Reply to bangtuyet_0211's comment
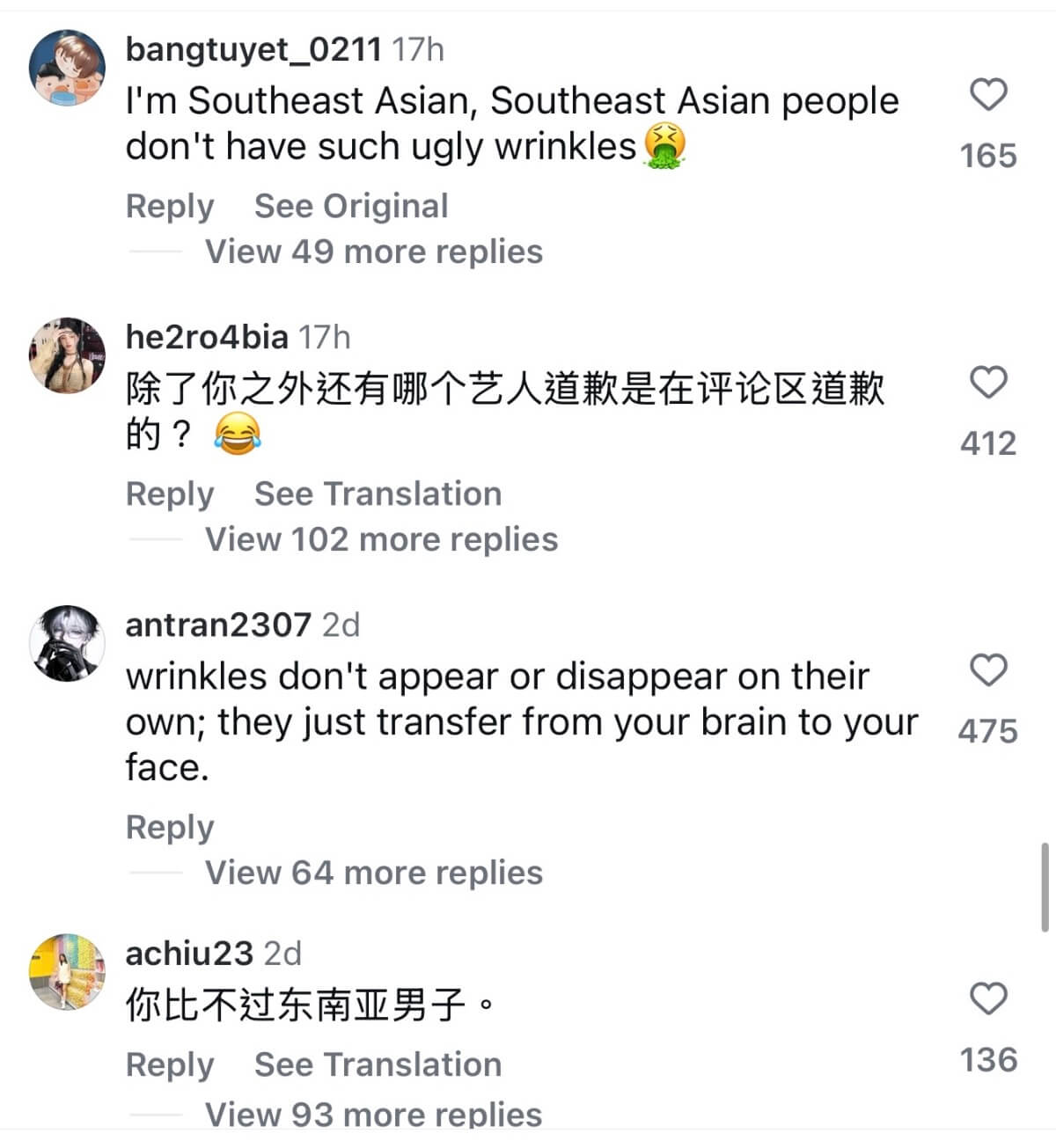1056x1148 pixels. 170,207
